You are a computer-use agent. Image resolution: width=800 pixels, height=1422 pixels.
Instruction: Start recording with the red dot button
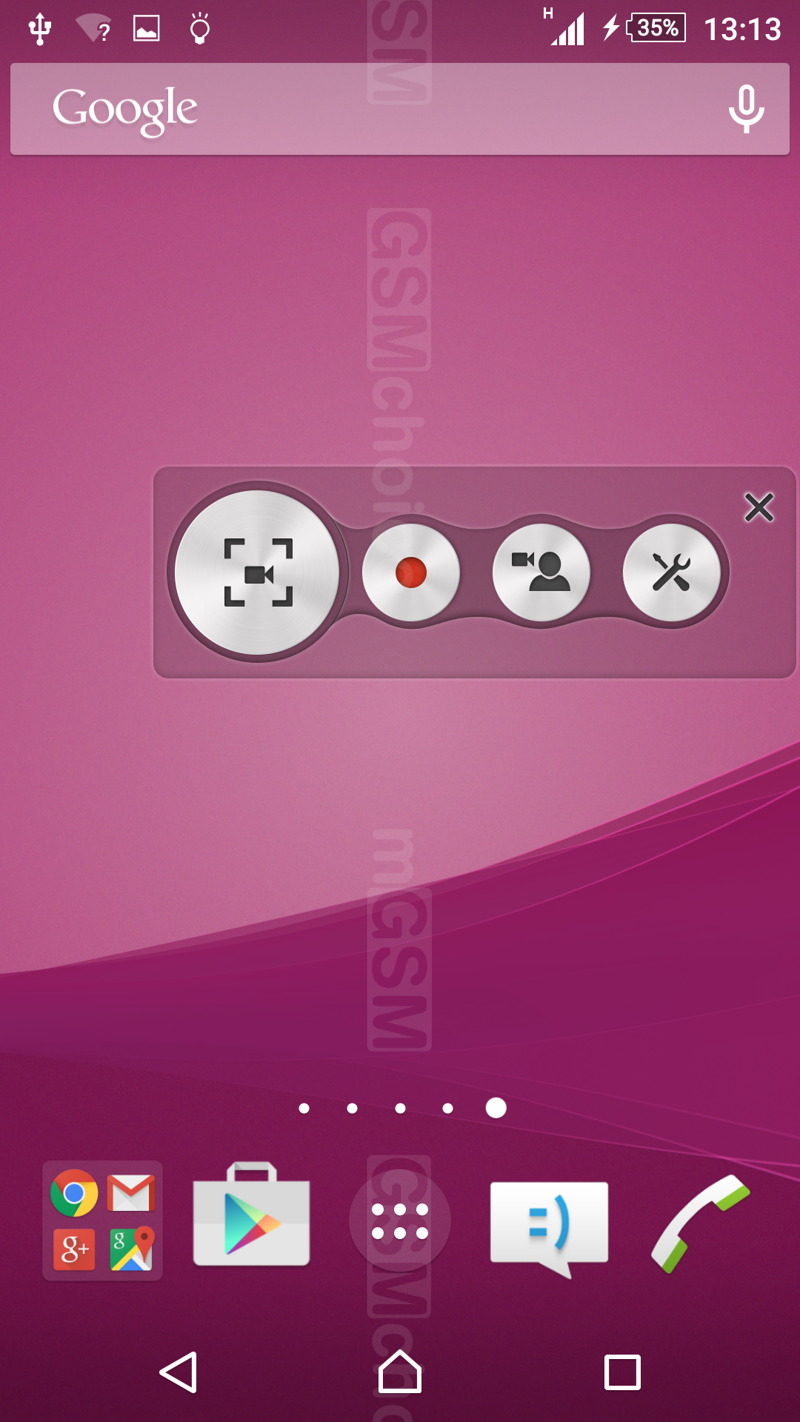(410, 573)
